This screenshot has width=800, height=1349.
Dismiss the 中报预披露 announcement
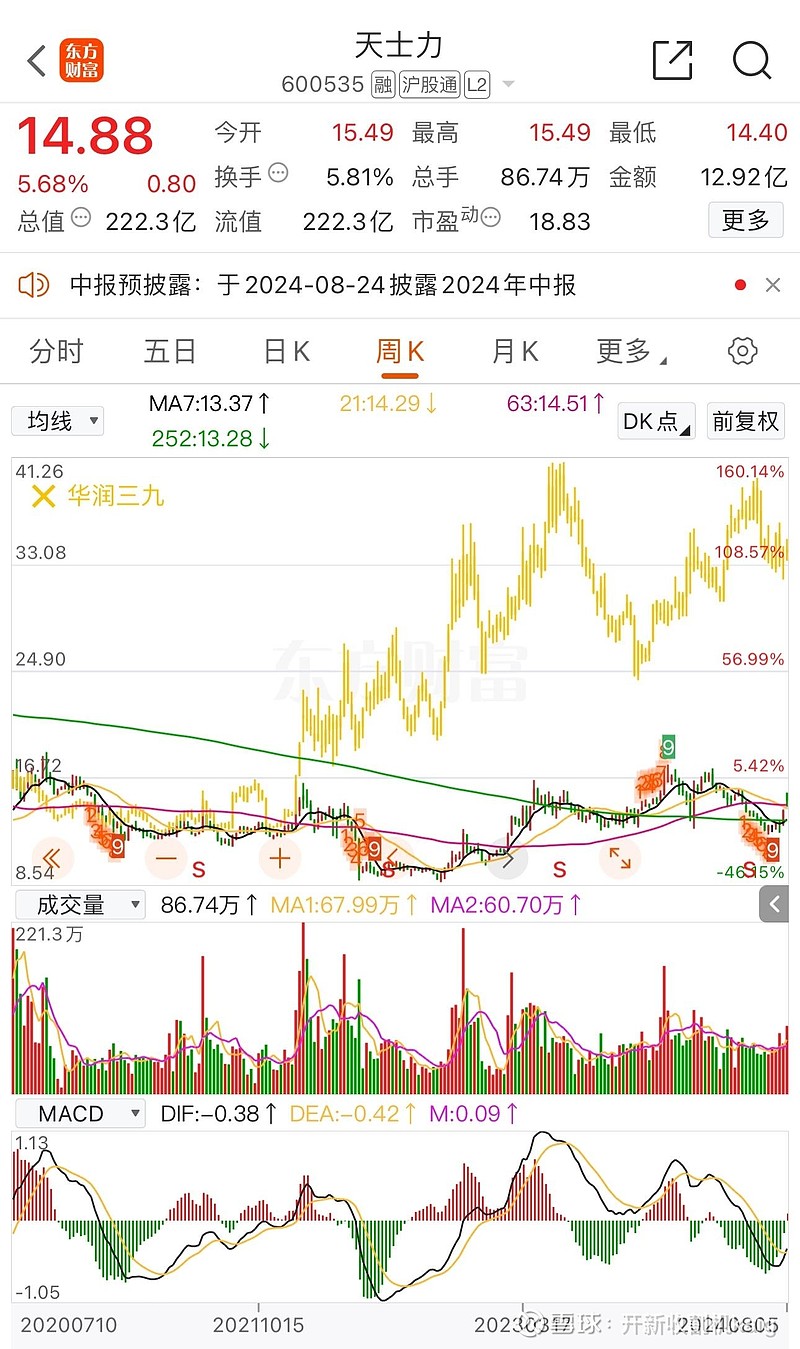click(x=772, y=285)
